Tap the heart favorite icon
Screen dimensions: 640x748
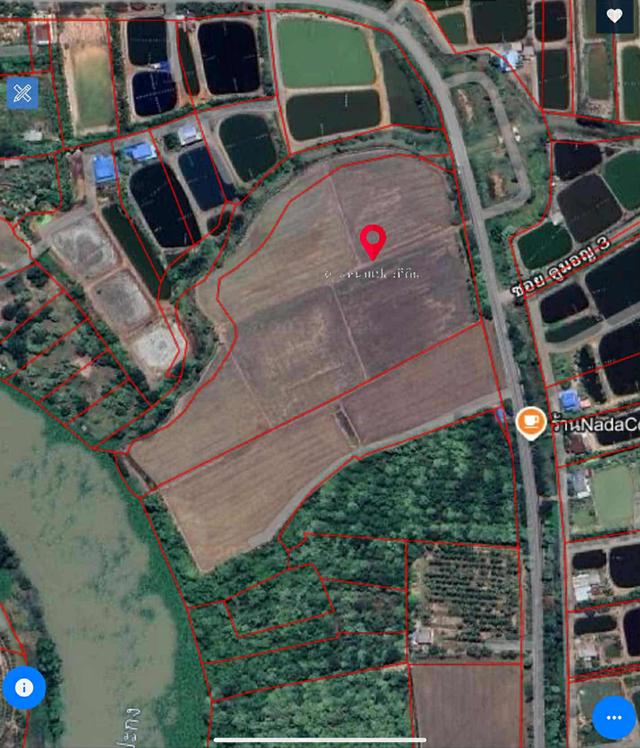click(614, 15)
